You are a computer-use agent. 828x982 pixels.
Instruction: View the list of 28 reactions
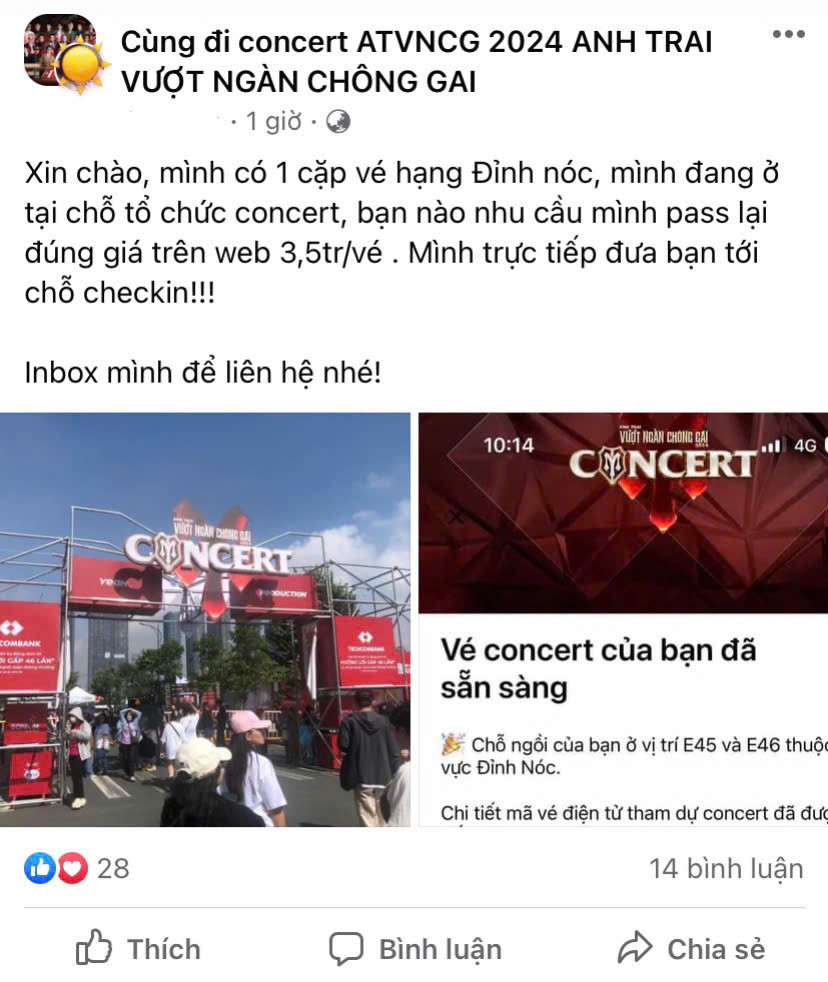78,868
